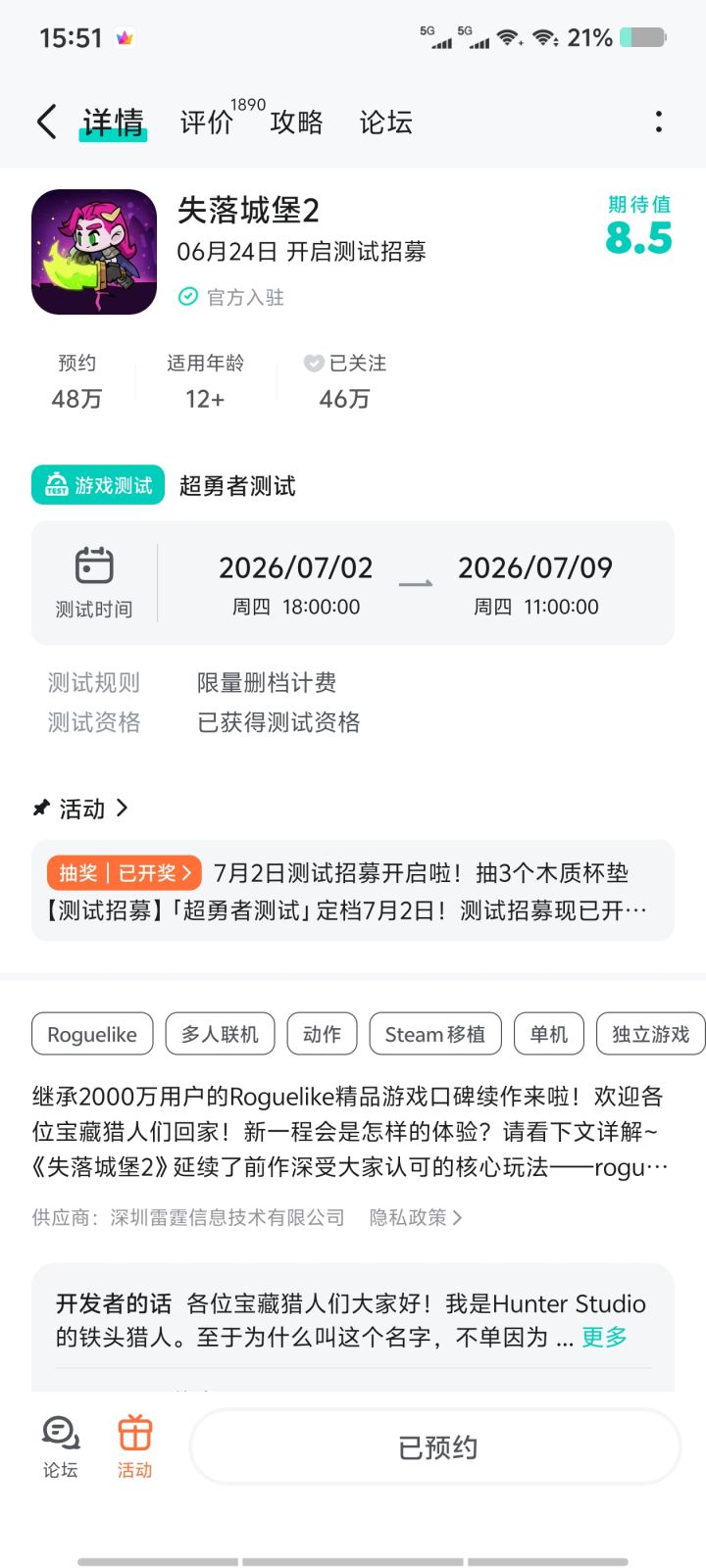The width and height of the screenshot is (706, 1568).
Task: Select the 动作 tag chip
Action: tap(322, 1034)
